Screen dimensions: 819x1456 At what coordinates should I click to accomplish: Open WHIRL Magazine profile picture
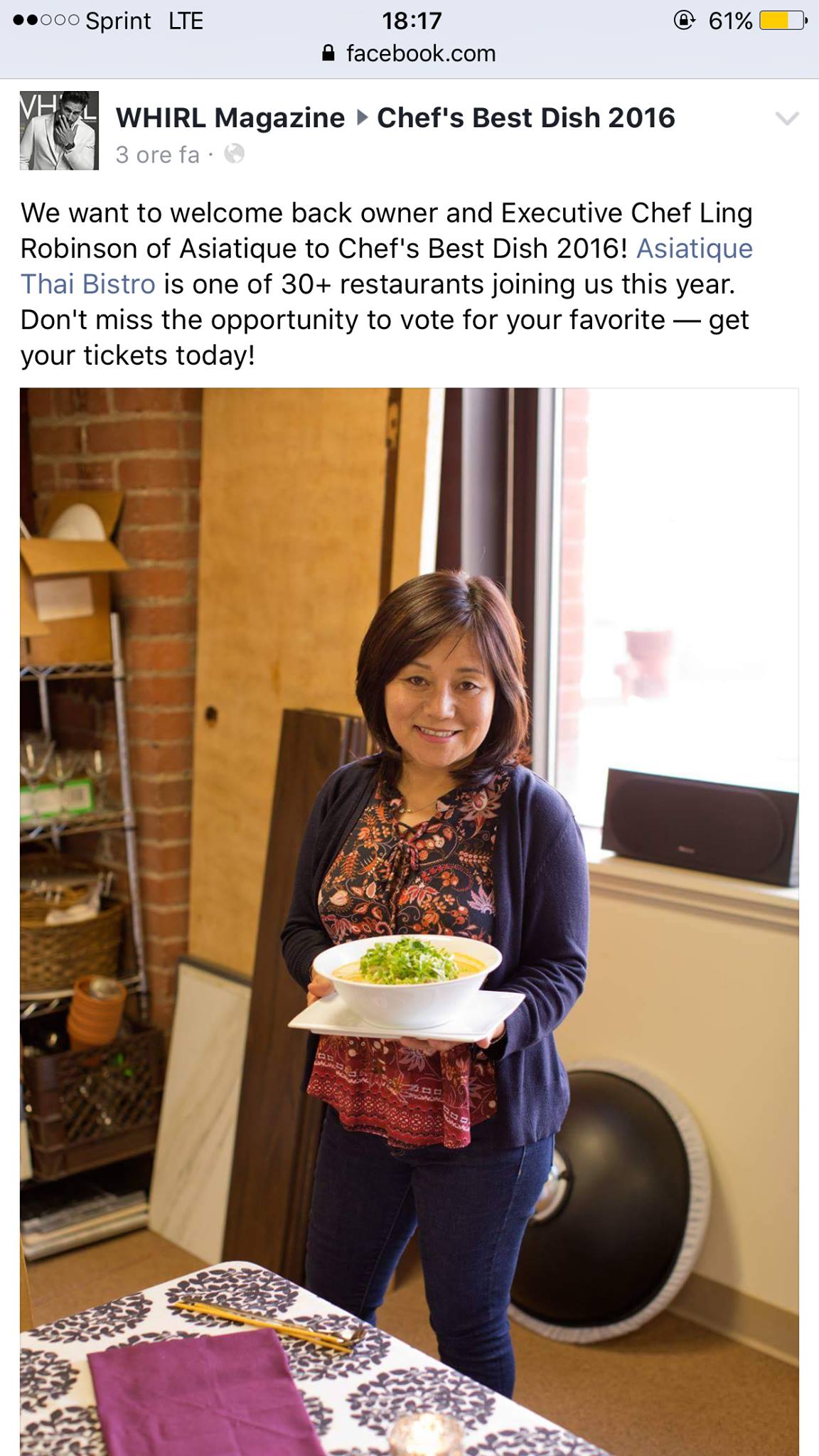coord(59,131)
